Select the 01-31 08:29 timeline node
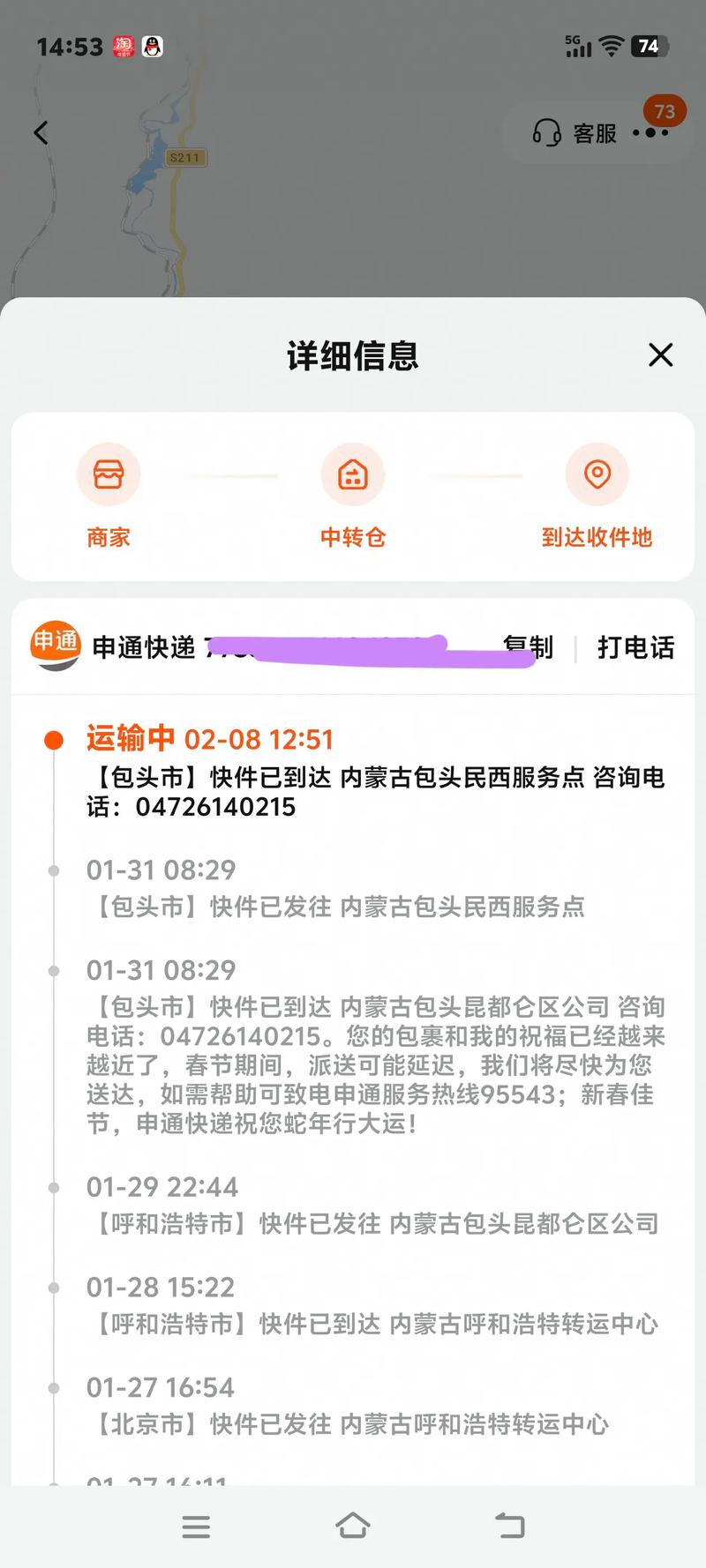Screen dimensions: 706x1568 [55, 871]
